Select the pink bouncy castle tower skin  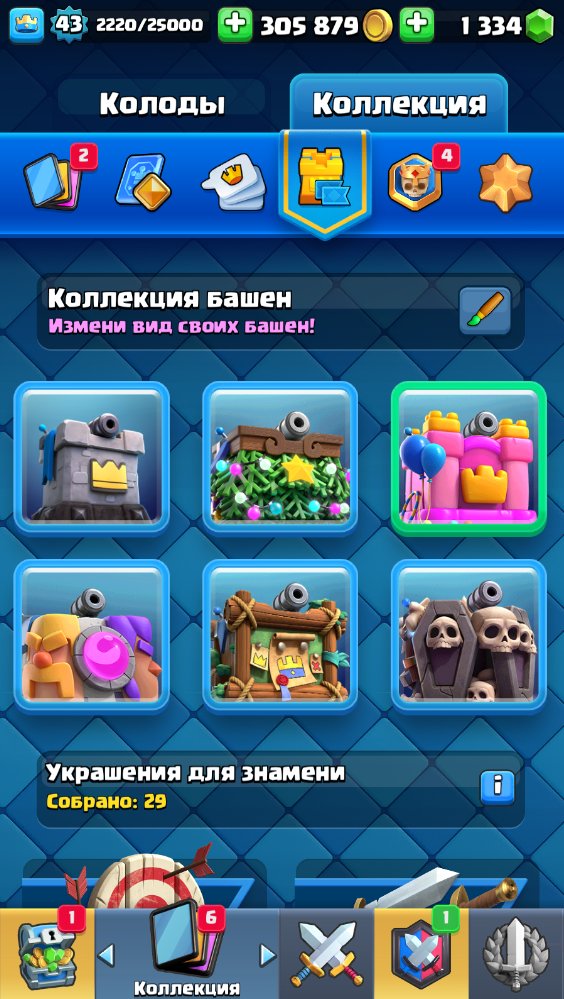click(468, 459)
